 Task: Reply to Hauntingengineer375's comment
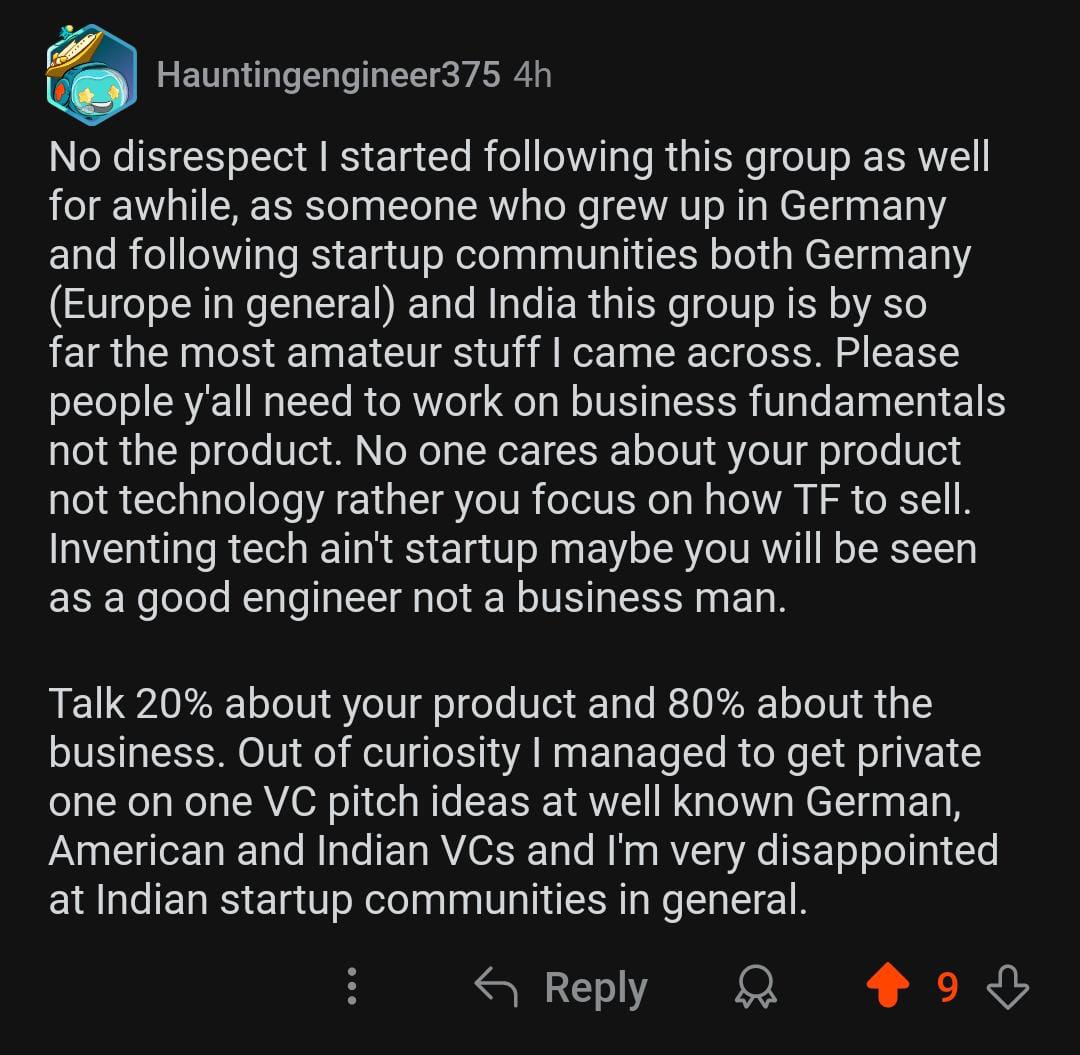(562, 988)
